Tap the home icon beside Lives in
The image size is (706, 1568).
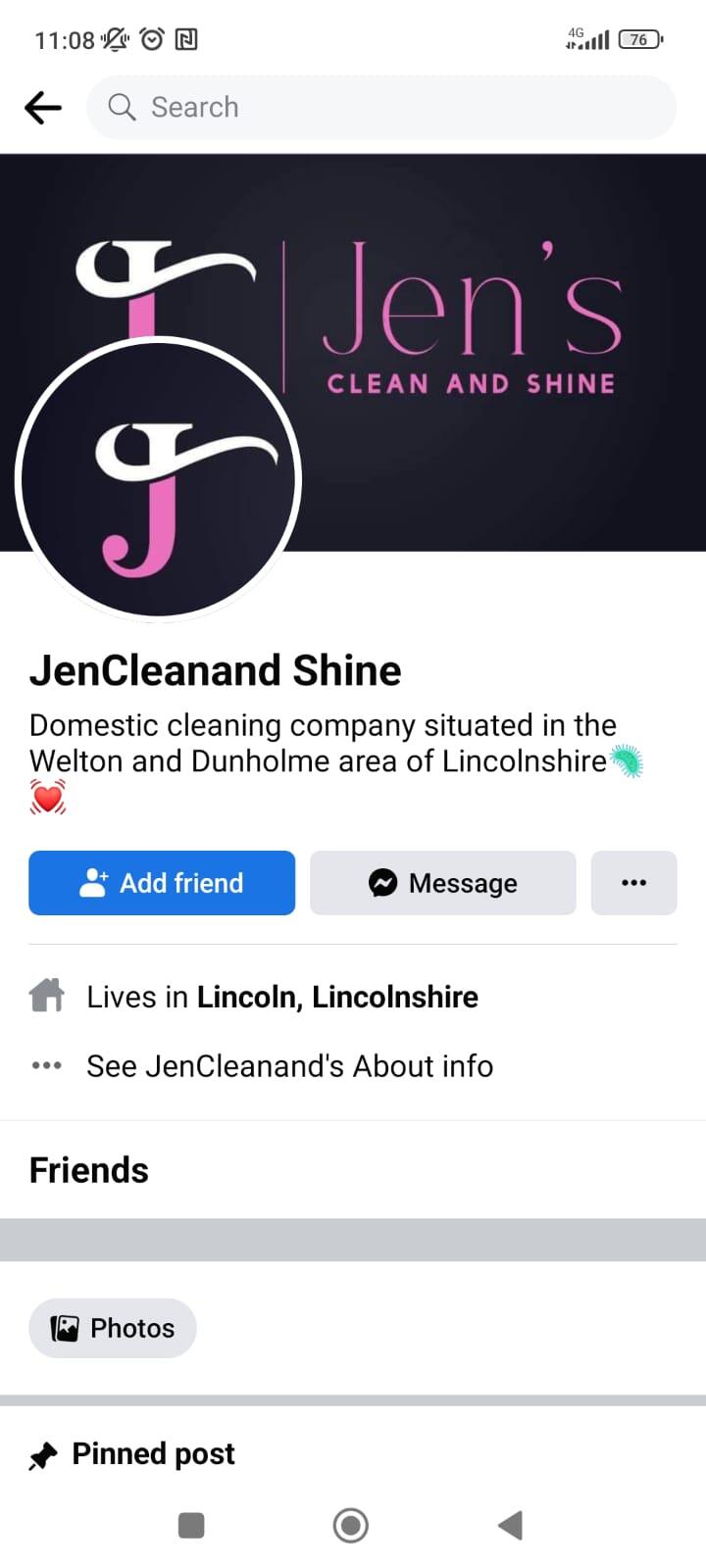pyautogui.click(x=47, y=996)
